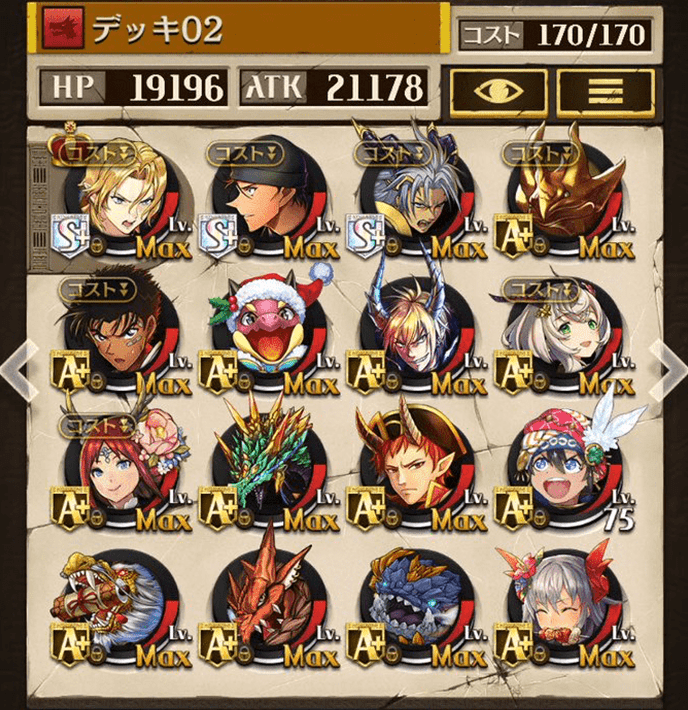Select the golden horned helmet card
This screenshot has height=710, width=688.
coord(561,199)
